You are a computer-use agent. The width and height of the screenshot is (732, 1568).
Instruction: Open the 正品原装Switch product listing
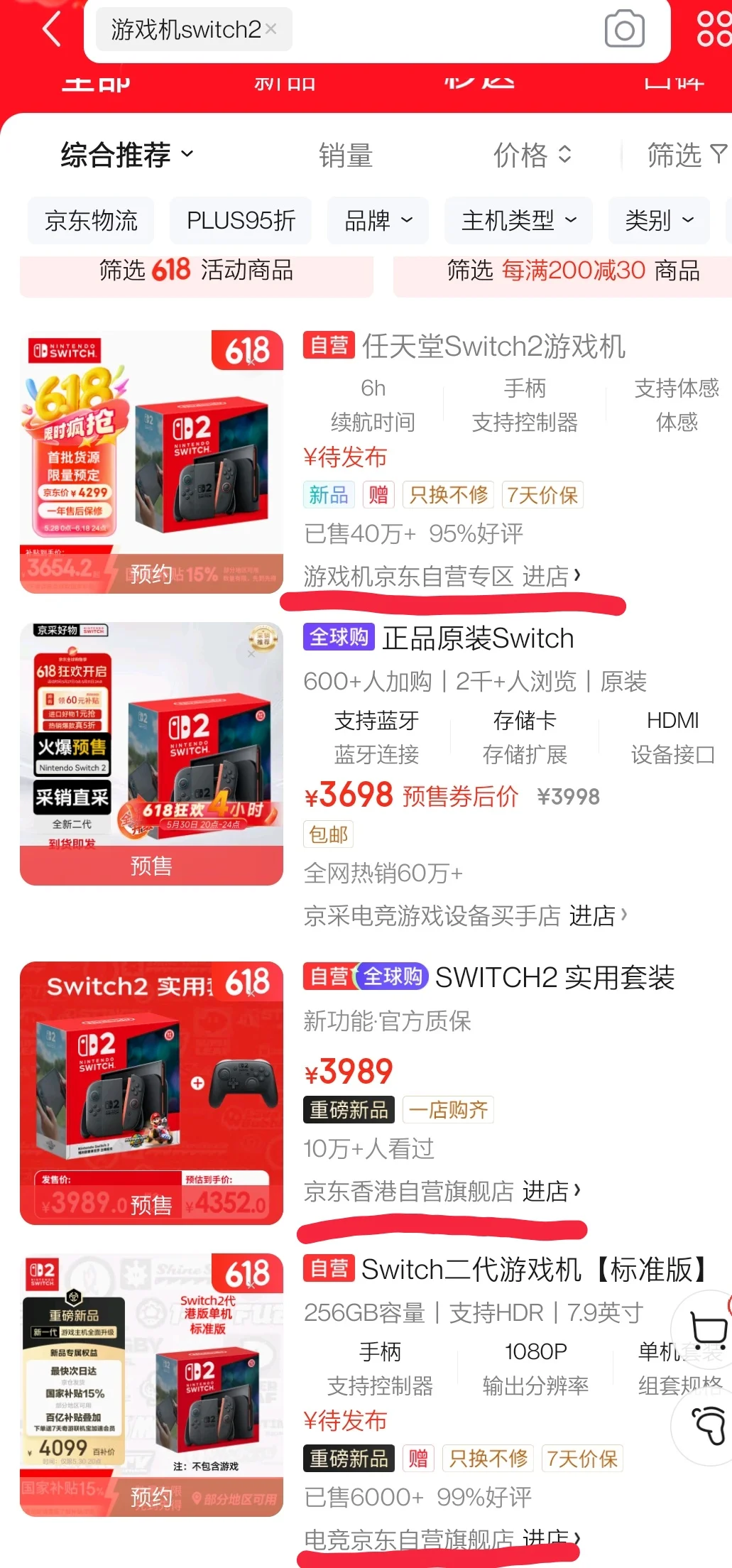pos(477,638)
